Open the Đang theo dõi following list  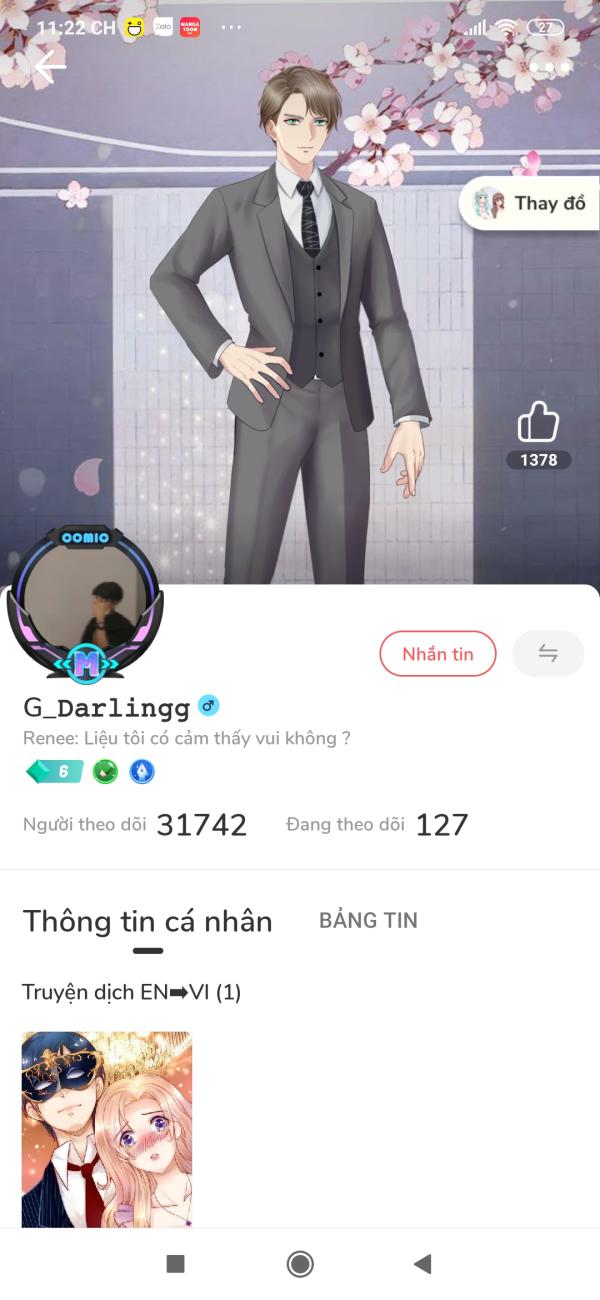(377, 825)
